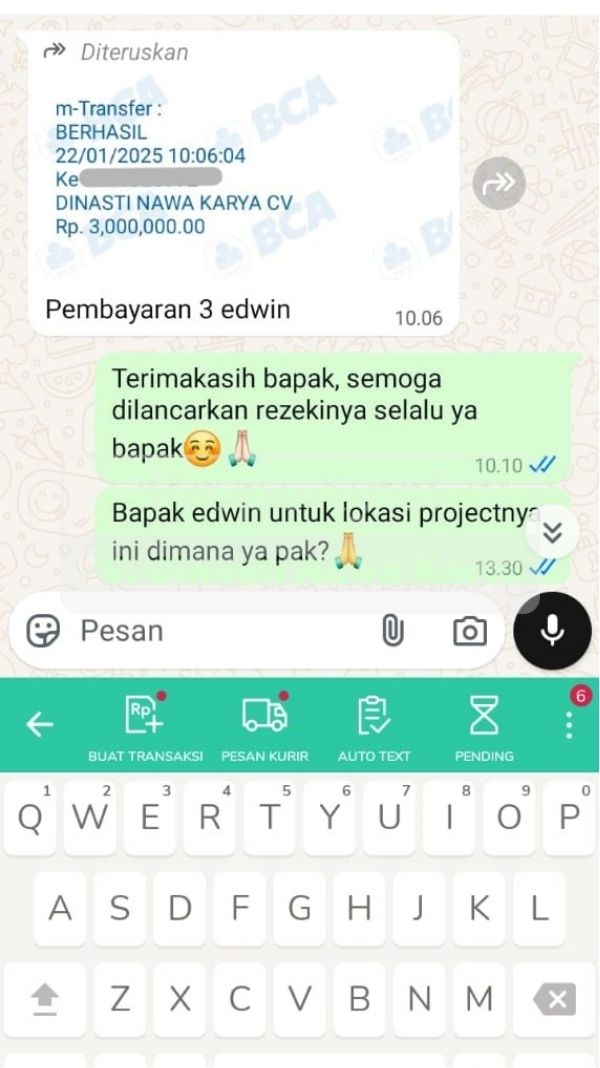
Task: Attach a file with the paperclip
Action: [393, 631]
